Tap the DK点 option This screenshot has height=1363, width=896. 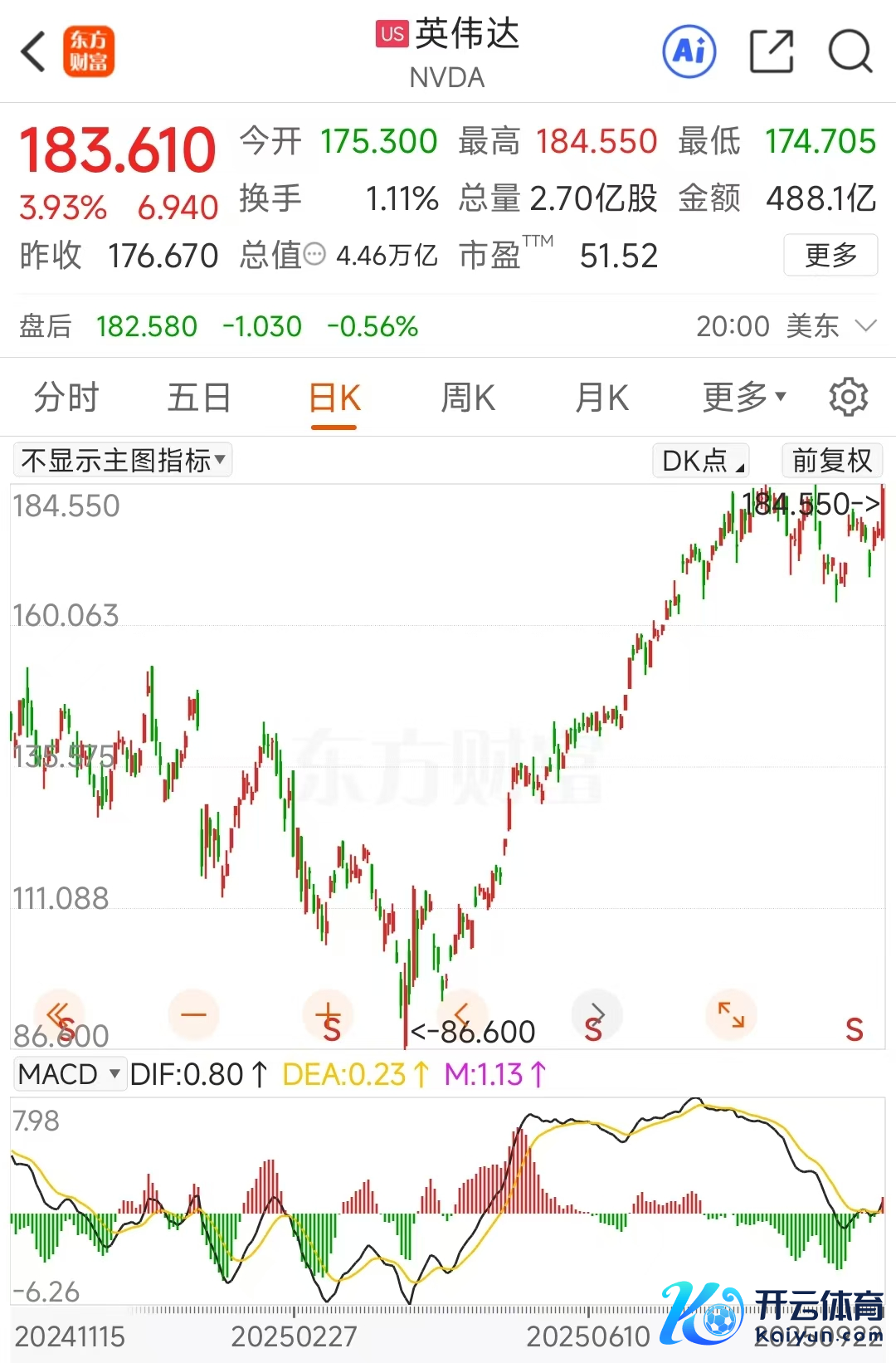tap(701, 460)
